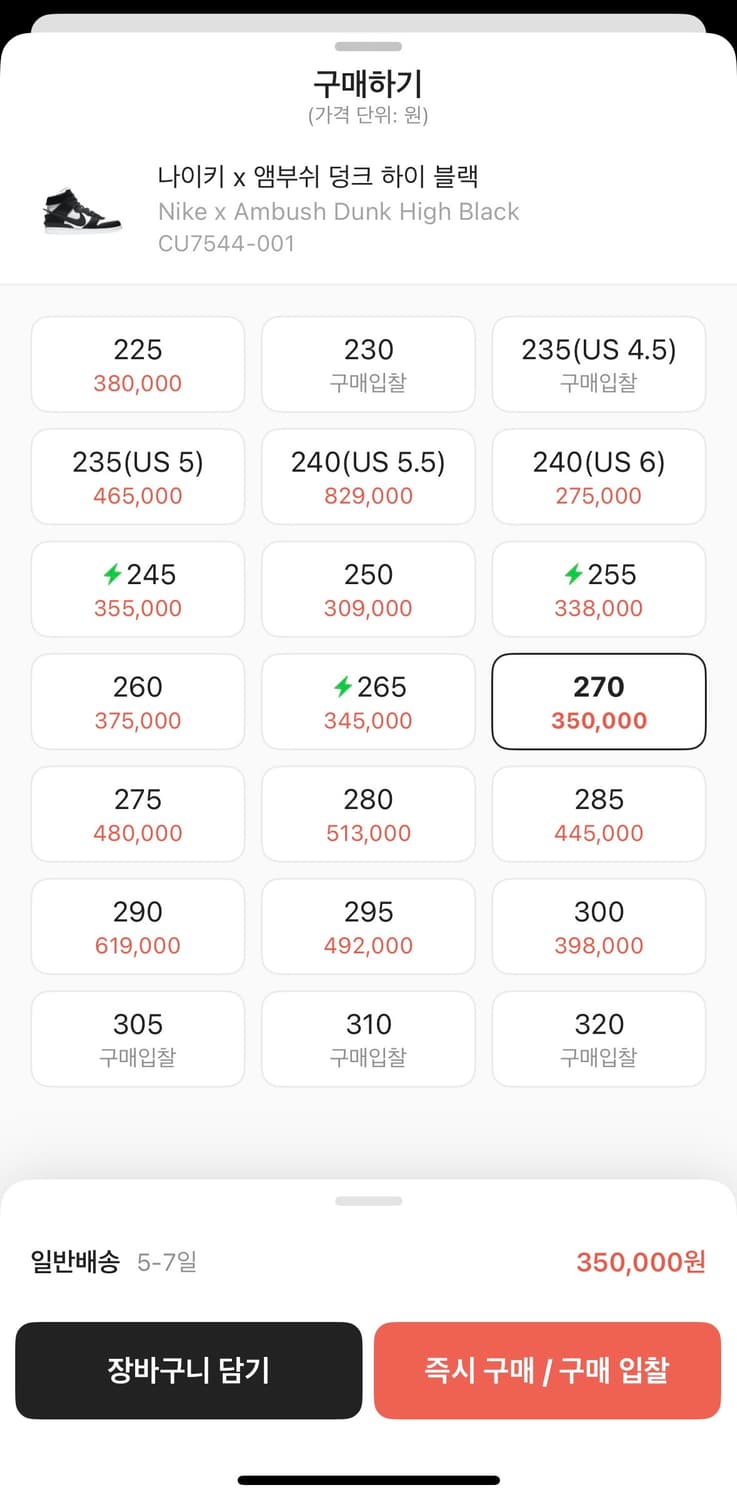737x1500 pixels.
Task: Tap the lightning express icon beside size 245
Action: pyautogui.click(x=110, y=575)
